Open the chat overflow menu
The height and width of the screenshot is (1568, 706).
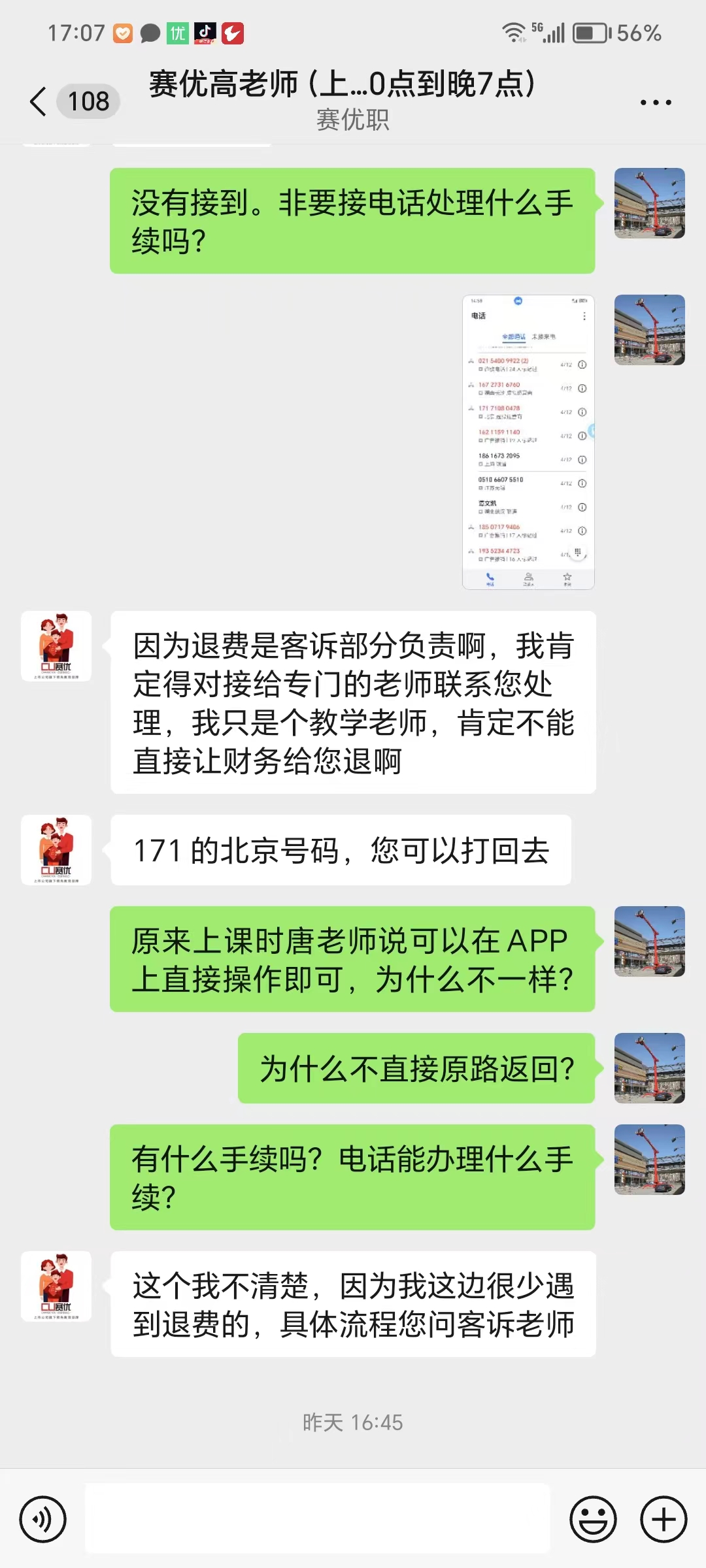tap(656, 103)
